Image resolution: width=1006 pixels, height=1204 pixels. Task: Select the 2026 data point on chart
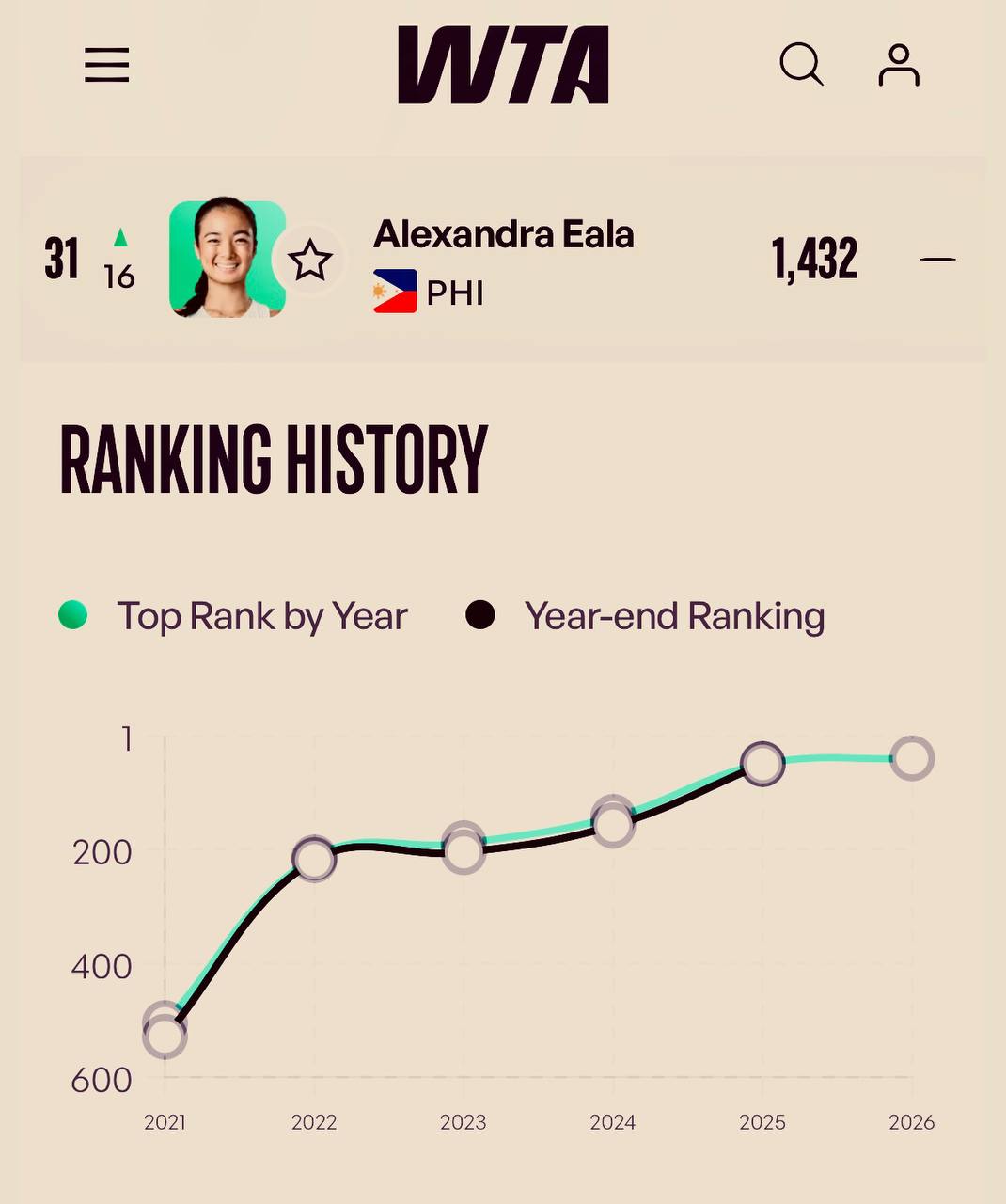(912, 757)
